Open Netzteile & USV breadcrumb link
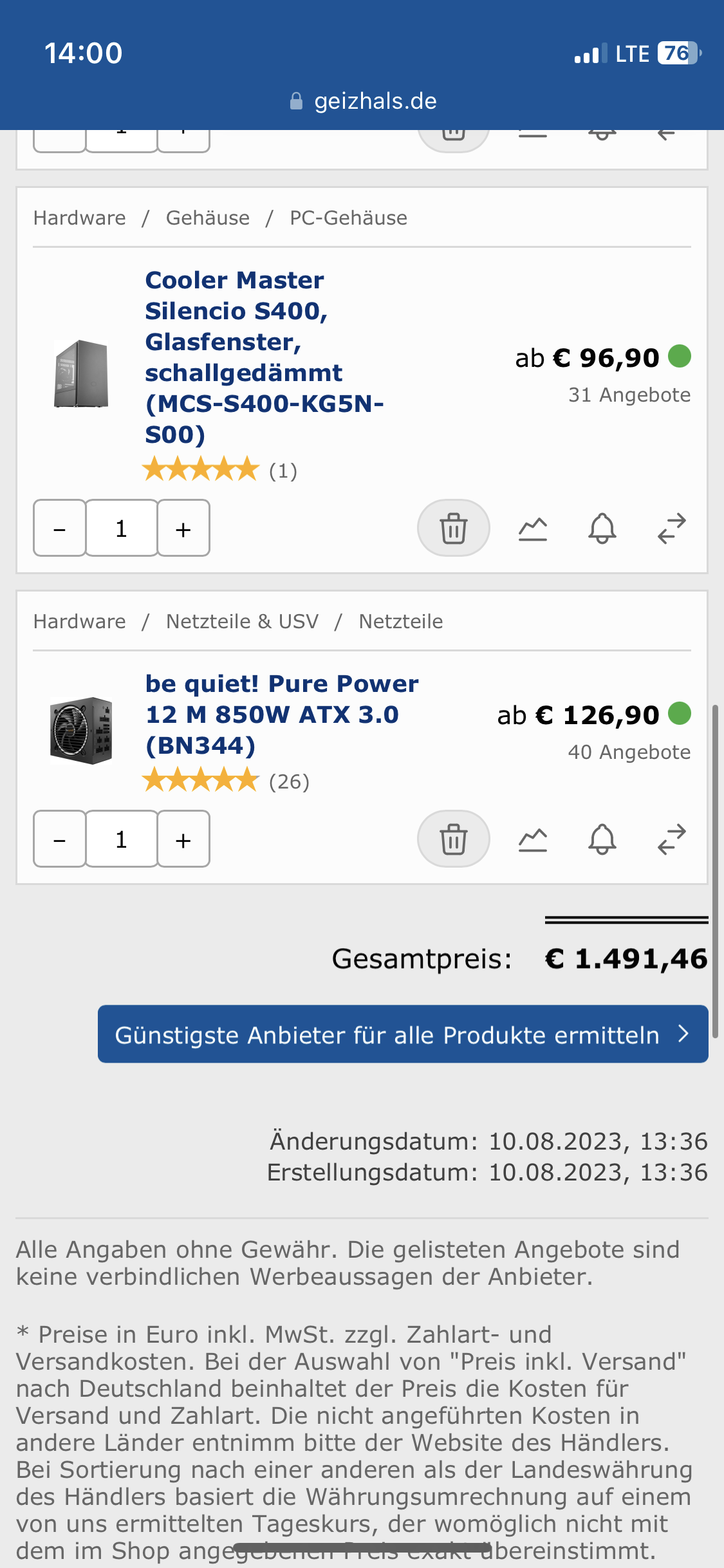Image resolution: width=724 pixels, height=1568 pixels. [242, 622]
